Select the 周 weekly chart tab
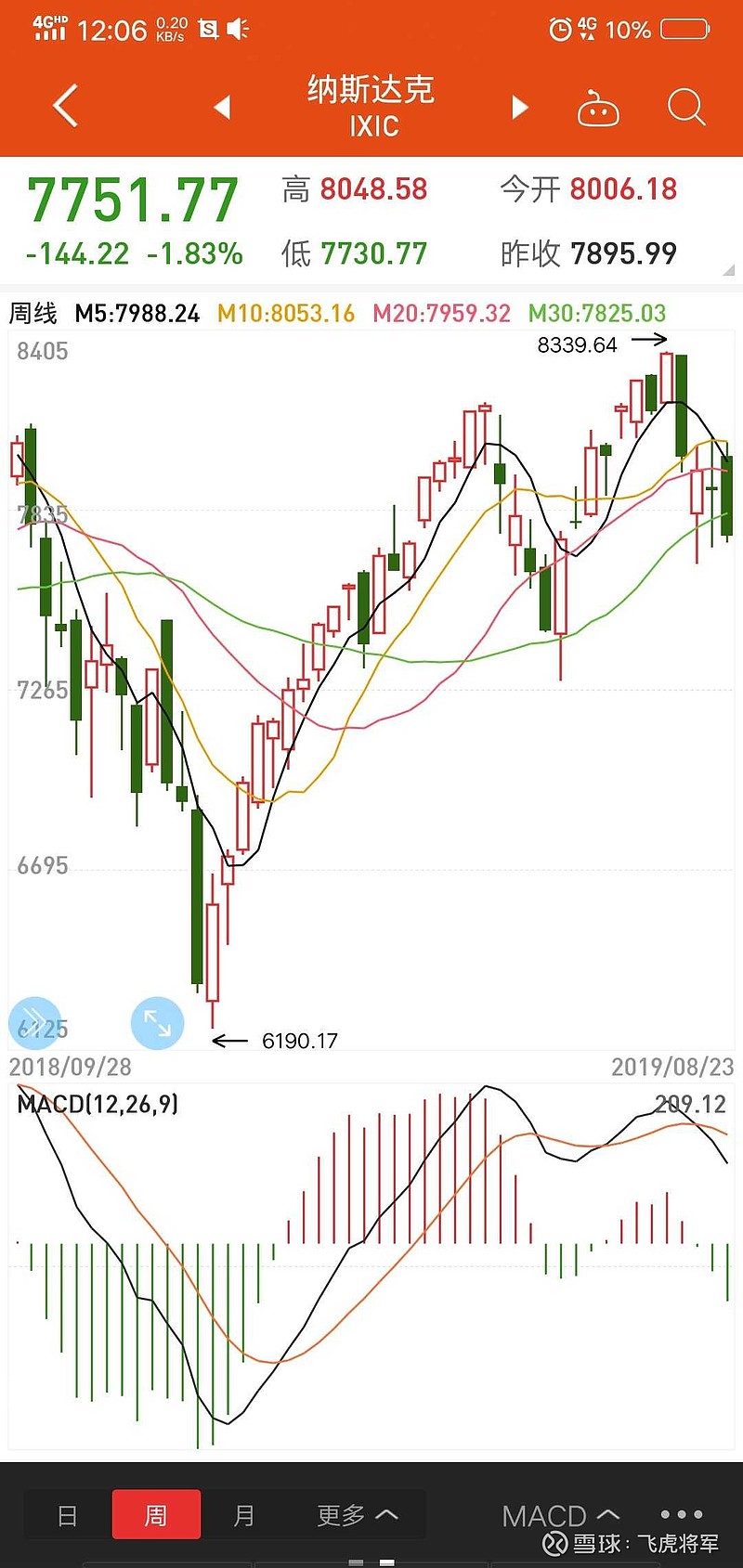This screenshot has height=1568, width=743. [x=156, y=1515]
